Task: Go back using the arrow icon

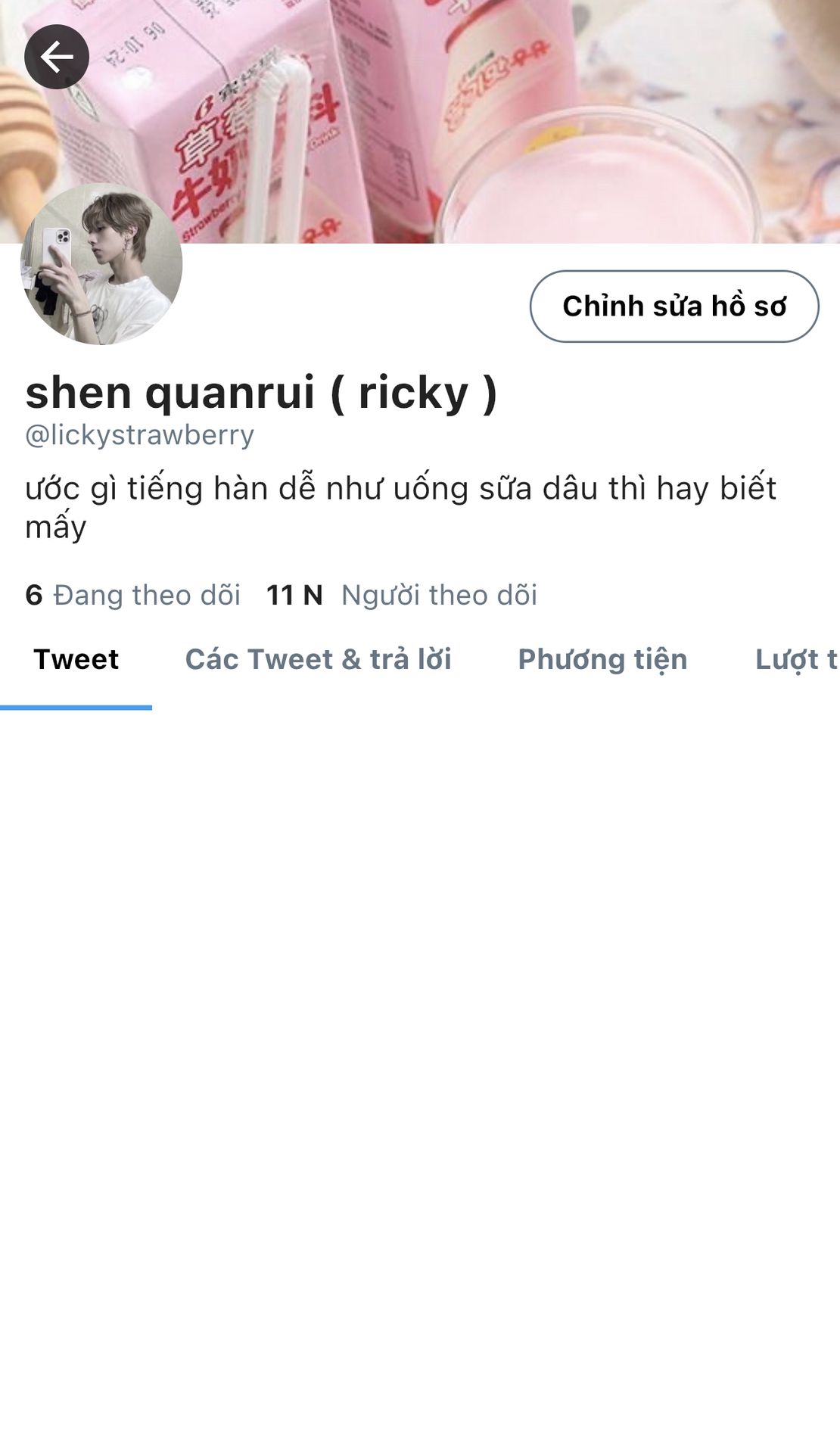Action: tap(57, 57)
